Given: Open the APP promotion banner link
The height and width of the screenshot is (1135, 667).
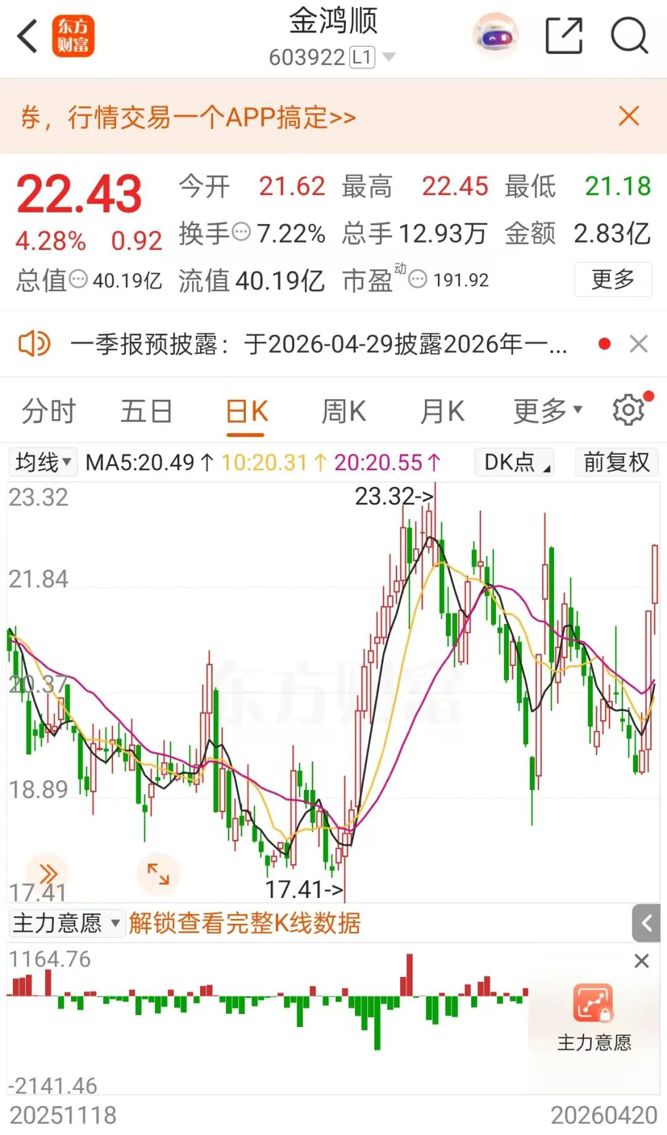Looking at the screenshot, I should (x=188, y=117).
